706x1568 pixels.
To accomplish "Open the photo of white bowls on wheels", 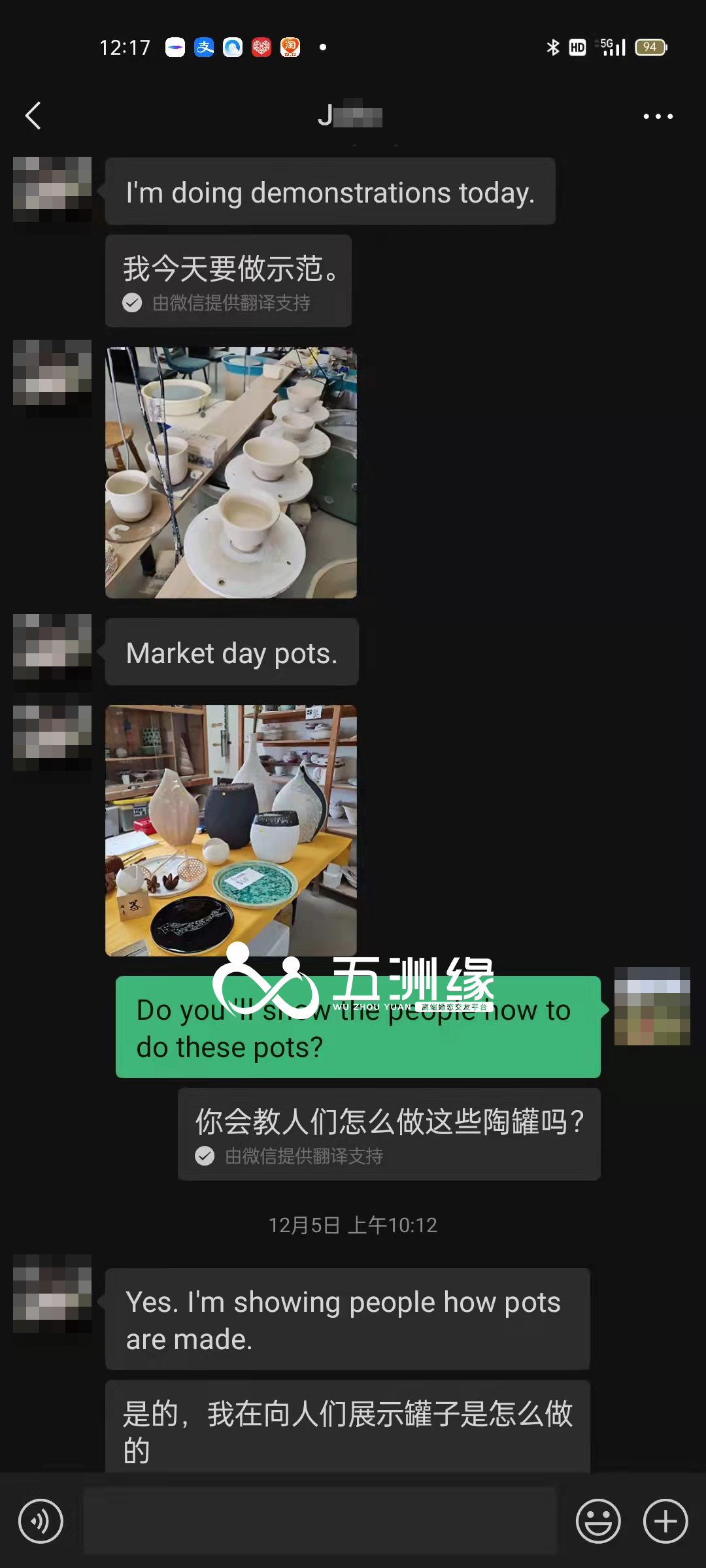I will pos(231,472).
